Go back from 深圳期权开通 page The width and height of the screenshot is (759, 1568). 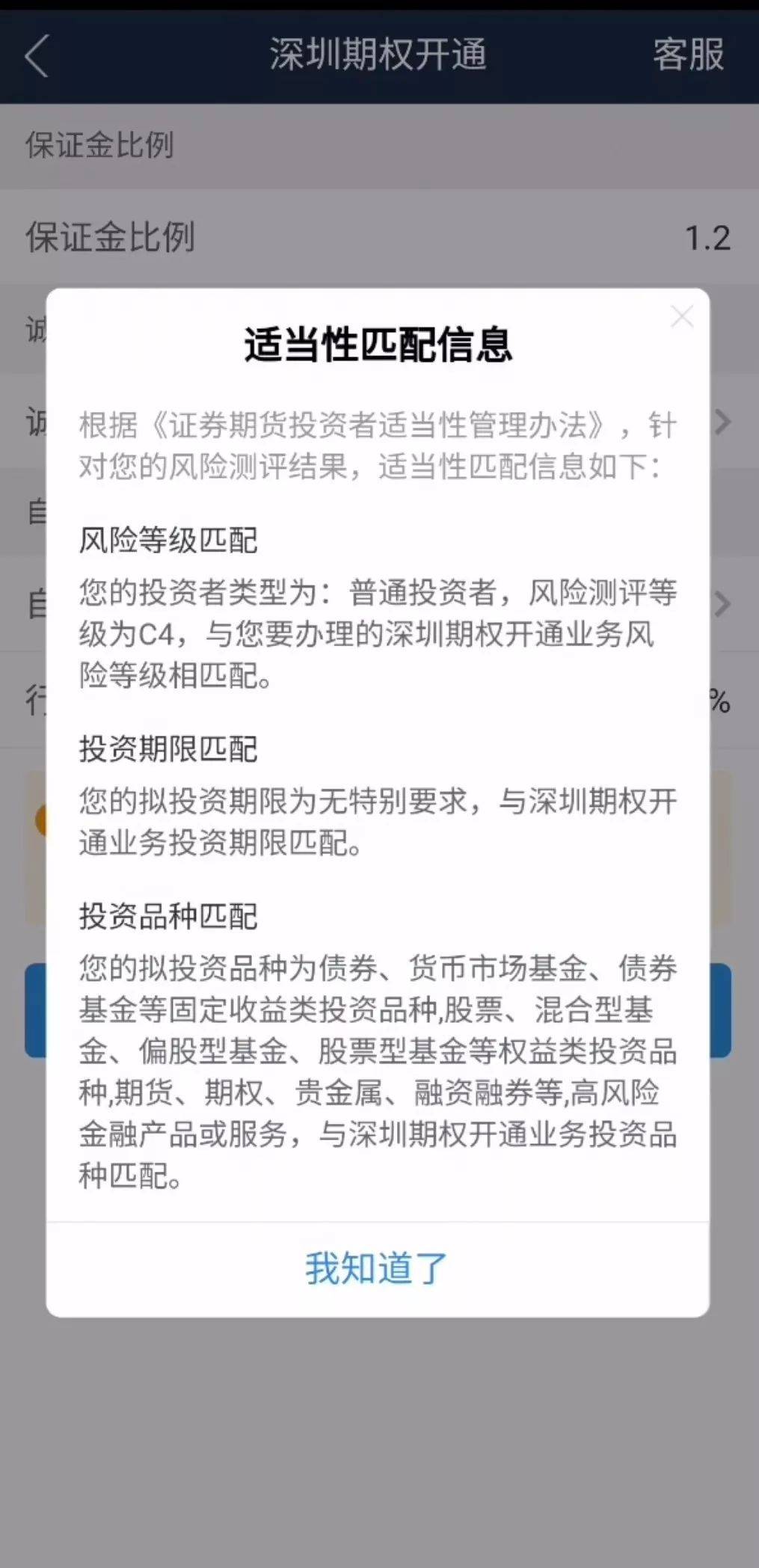point(37,56)
